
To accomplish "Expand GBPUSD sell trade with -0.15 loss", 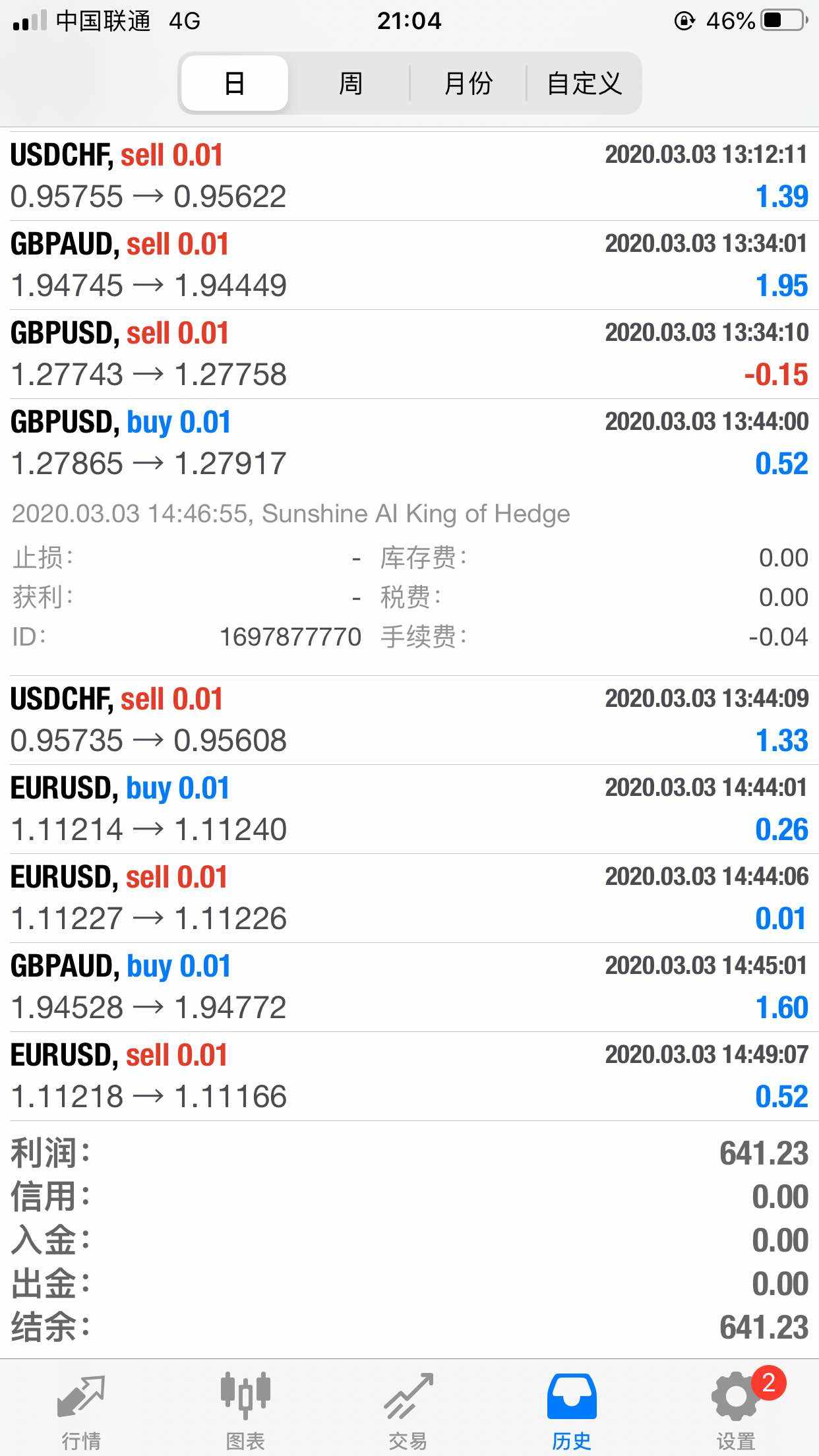I will pos(409,354).
